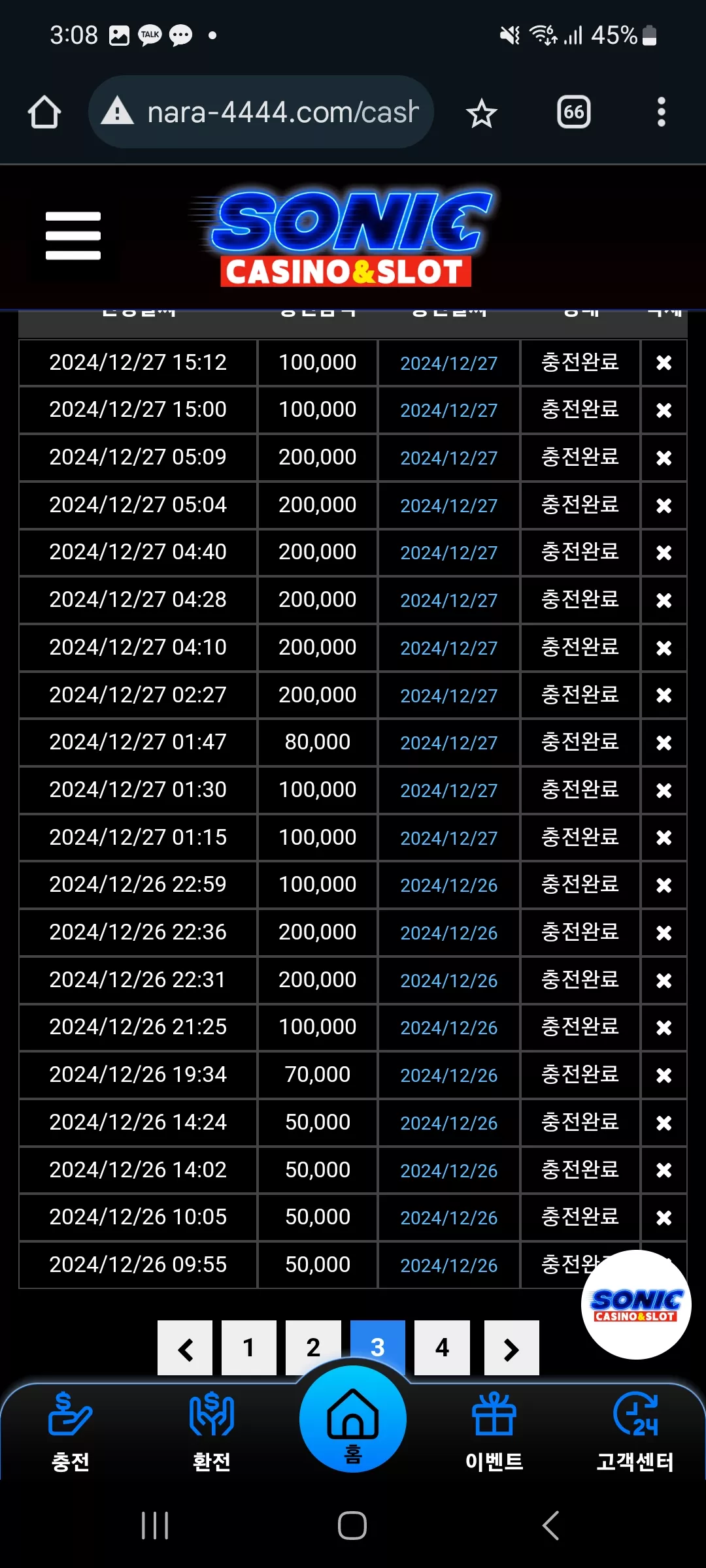
Task: Bookmark this page with the star
Action: (x=482, y=113)
